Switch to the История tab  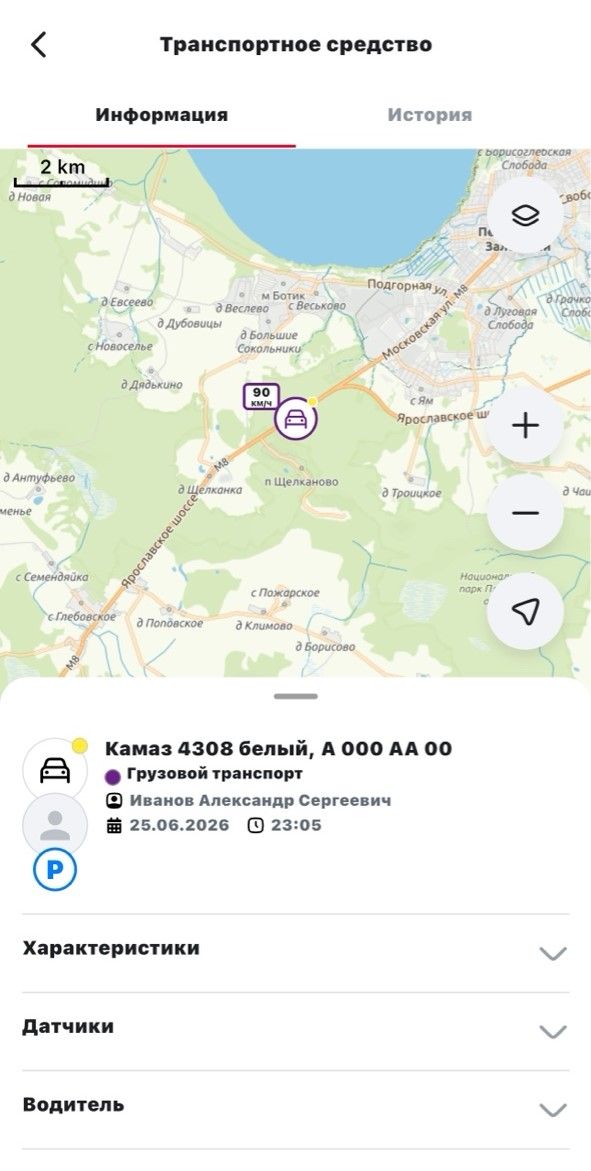tap(429, 115)
